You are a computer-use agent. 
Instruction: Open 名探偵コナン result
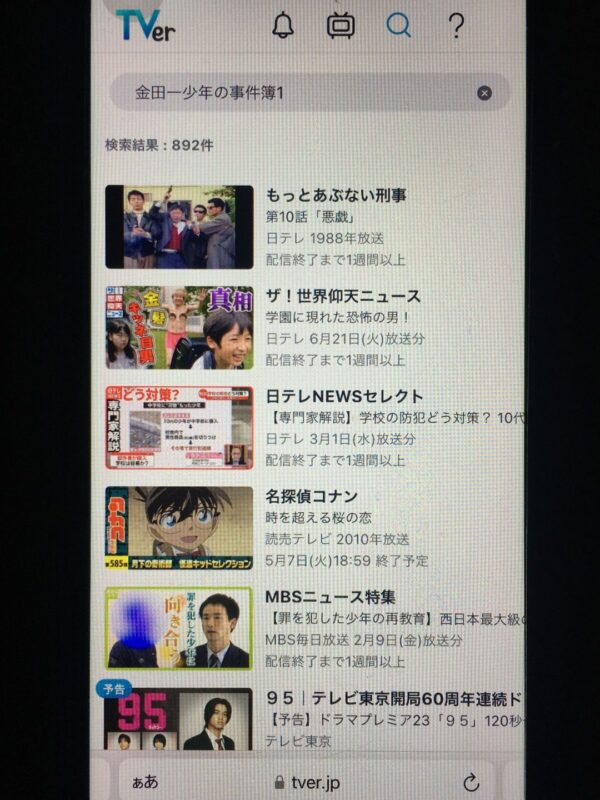pyautogui.click(x=312, y=497)
